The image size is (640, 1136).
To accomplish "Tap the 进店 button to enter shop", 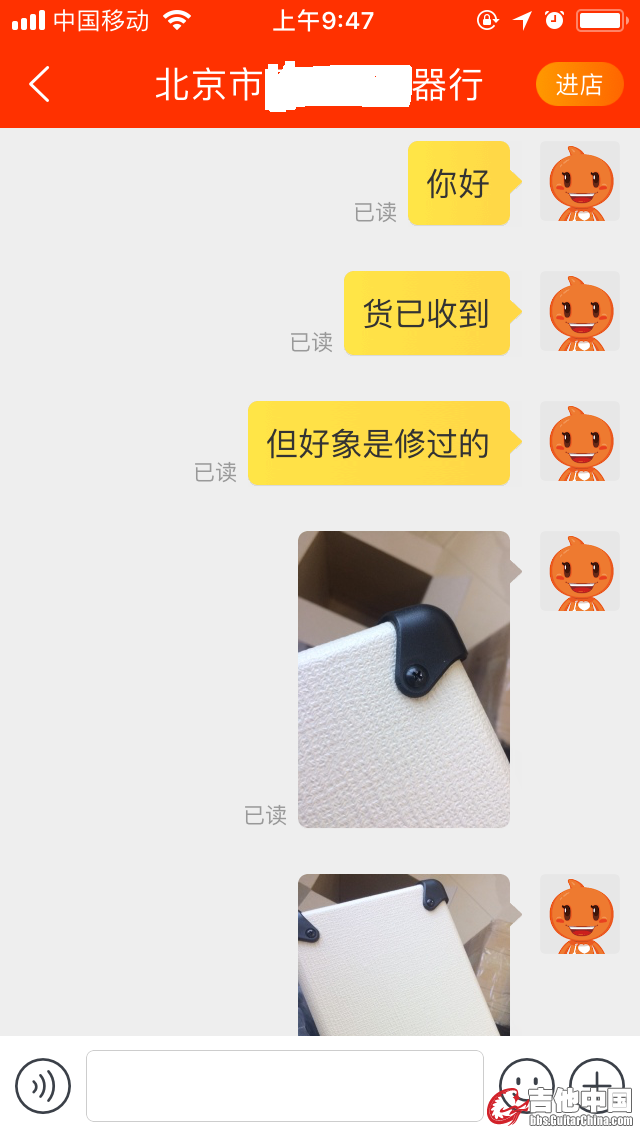I will (x=579, y=85).
